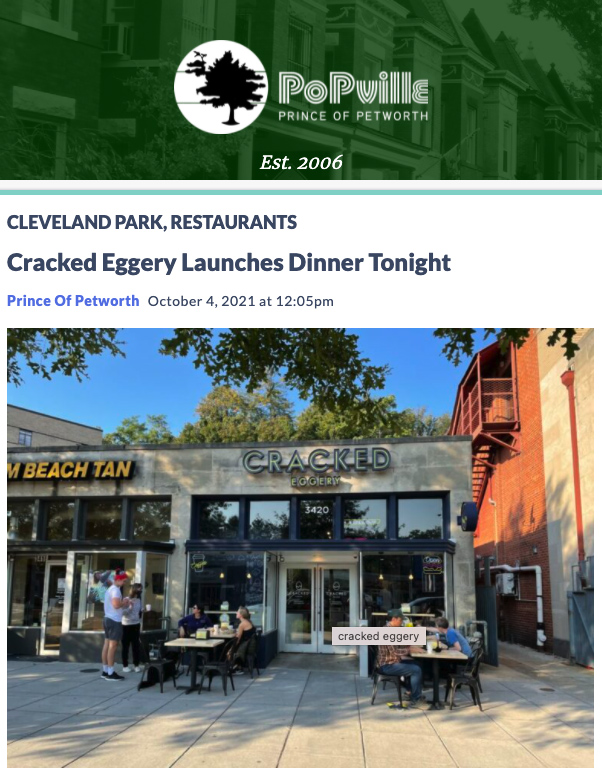Open the Cracked Eggery Launches Dinner Tonight article
Viewport: 602px width, 776px height.
pos(229,263)
